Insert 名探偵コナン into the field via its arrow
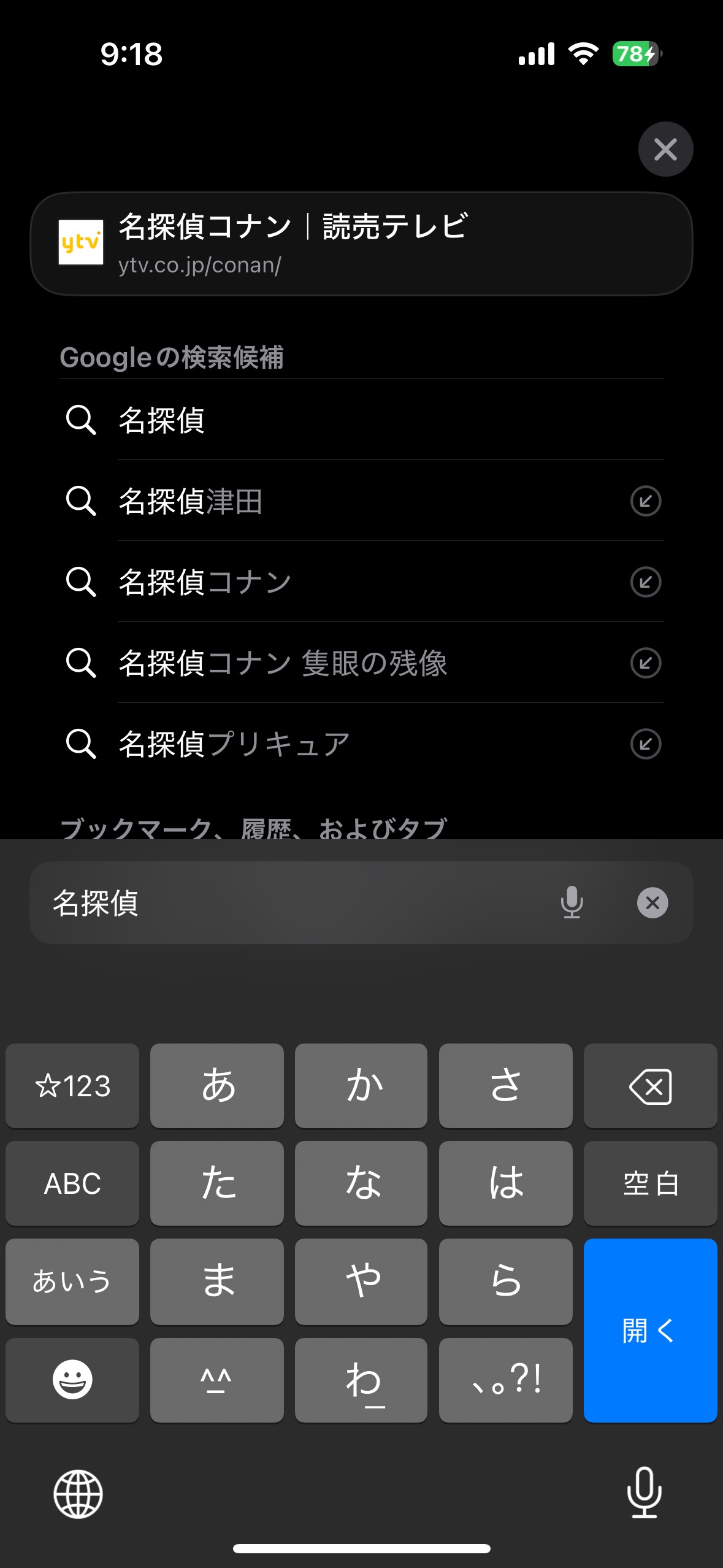The image size is (723, 1568). (x=645, y=582)
